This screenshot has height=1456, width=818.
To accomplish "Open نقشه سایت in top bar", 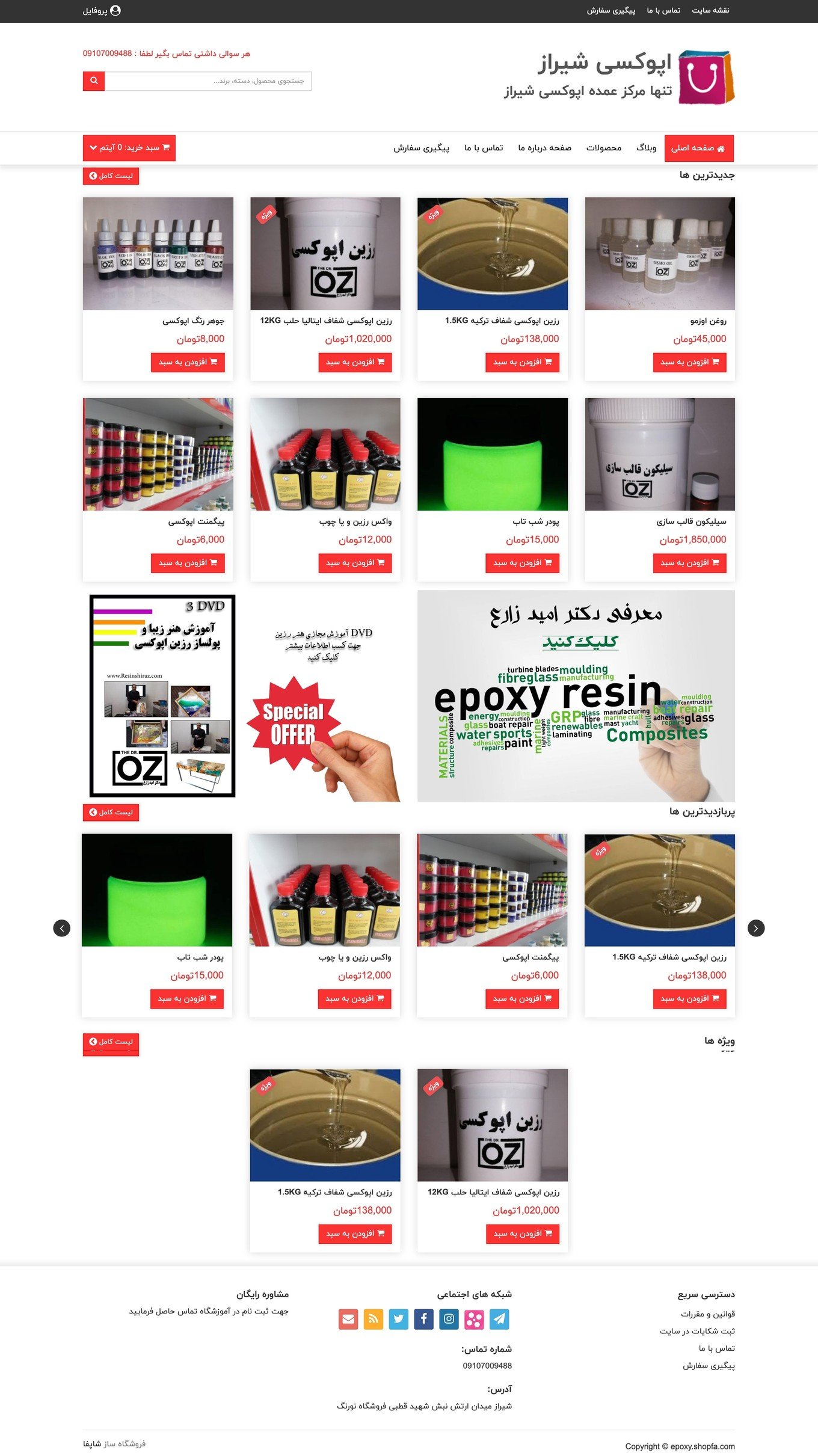I will point(710,10).
